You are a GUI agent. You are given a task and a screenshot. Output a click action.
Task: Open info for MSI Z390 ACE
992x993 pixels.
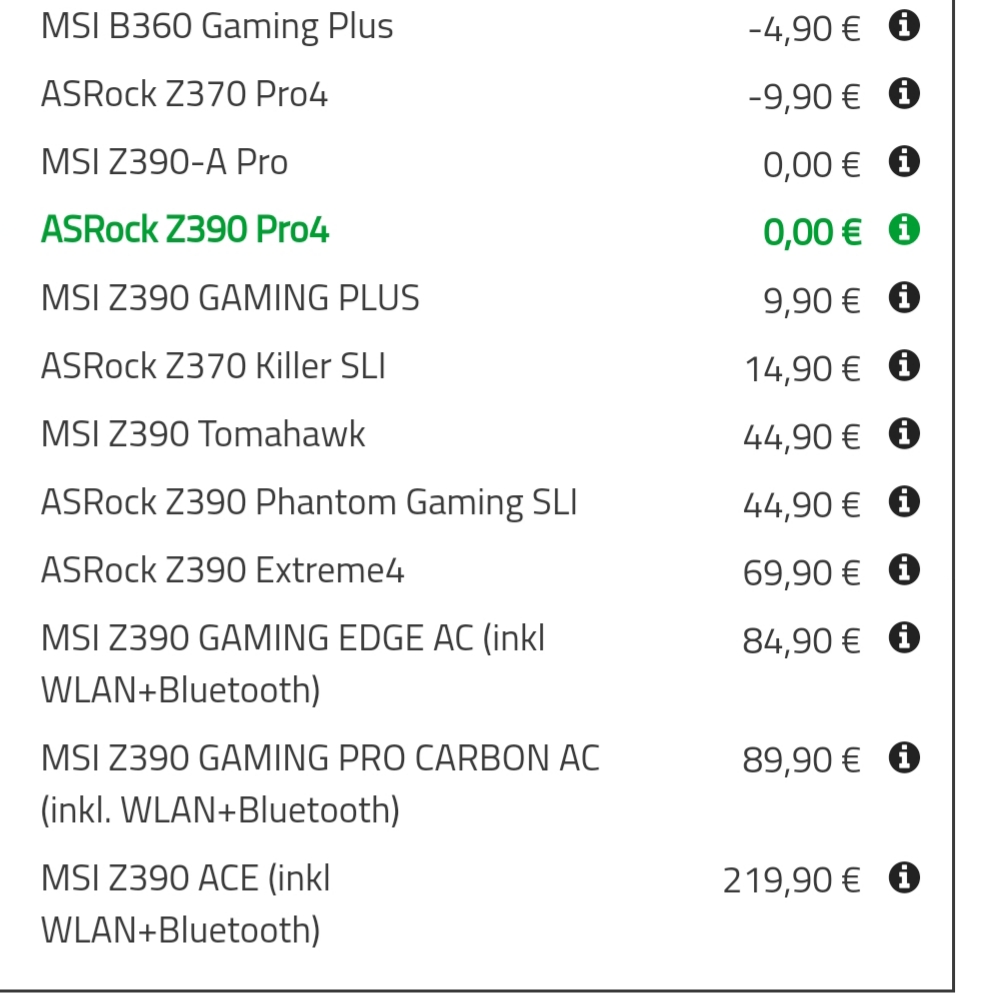coord(903,879)
